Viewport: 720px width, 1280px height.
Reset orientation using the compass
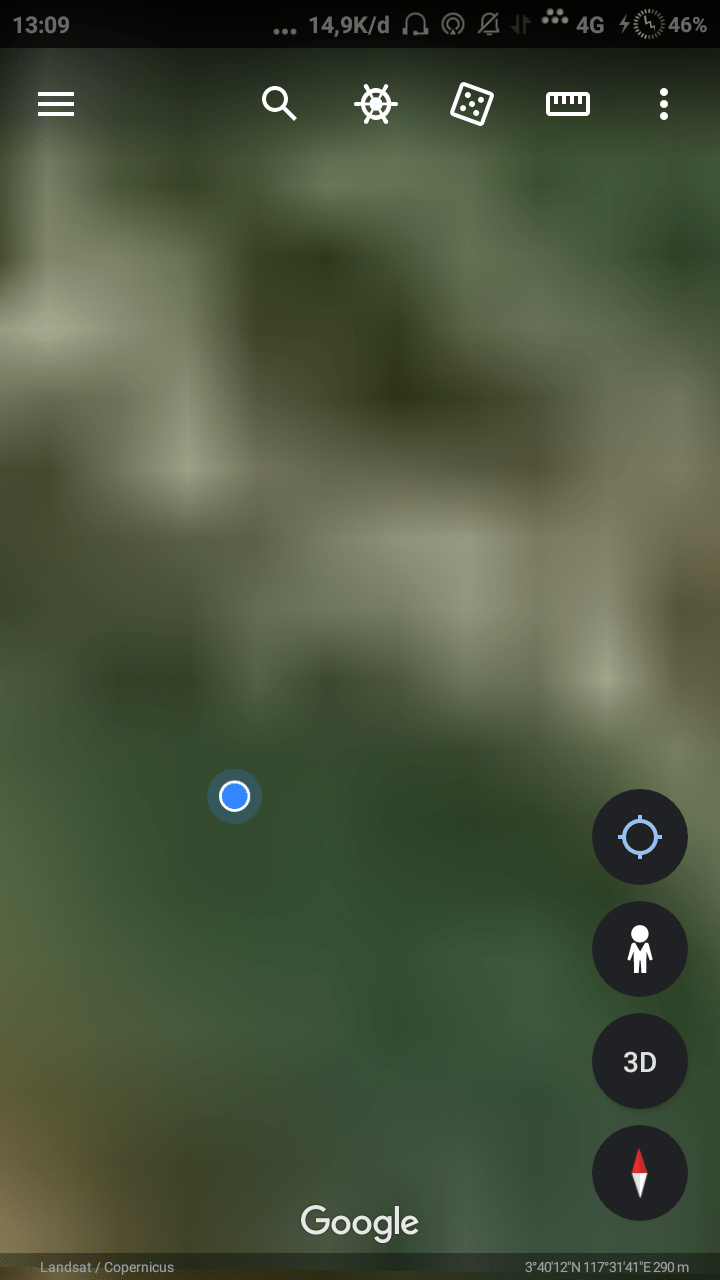(640, 1173)
